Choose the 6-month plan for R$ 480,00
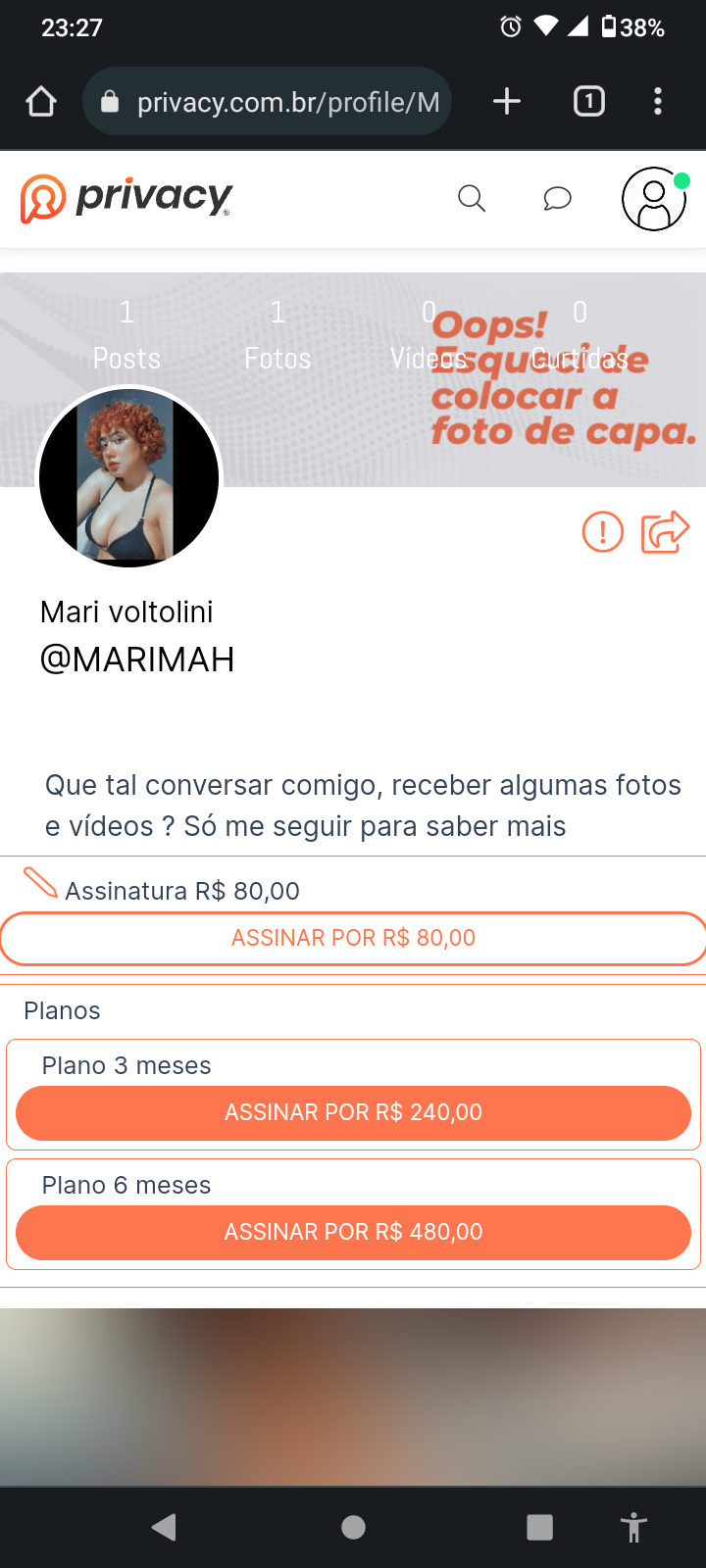706x1568 pixels. click(x=353, y=1232)
